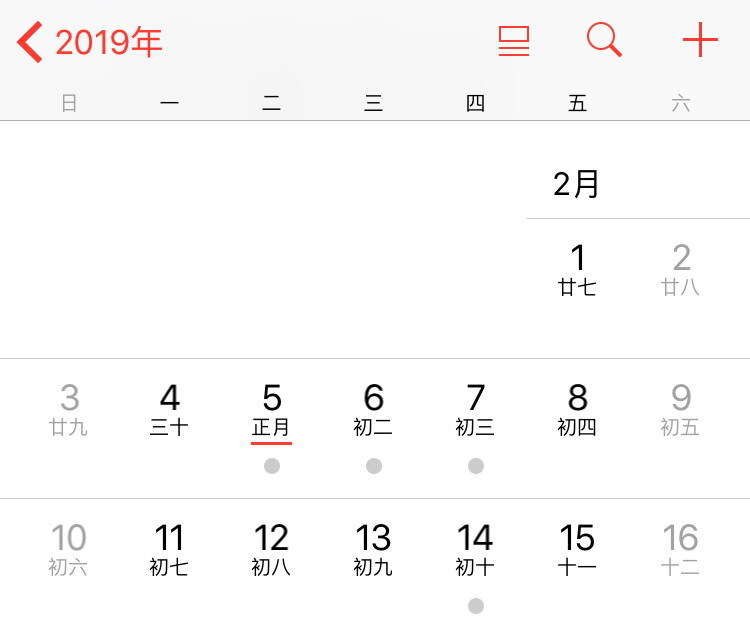Screen dimensions: 750x634
Task: Select February 10 (初六)
Action: tap(69, 548)
